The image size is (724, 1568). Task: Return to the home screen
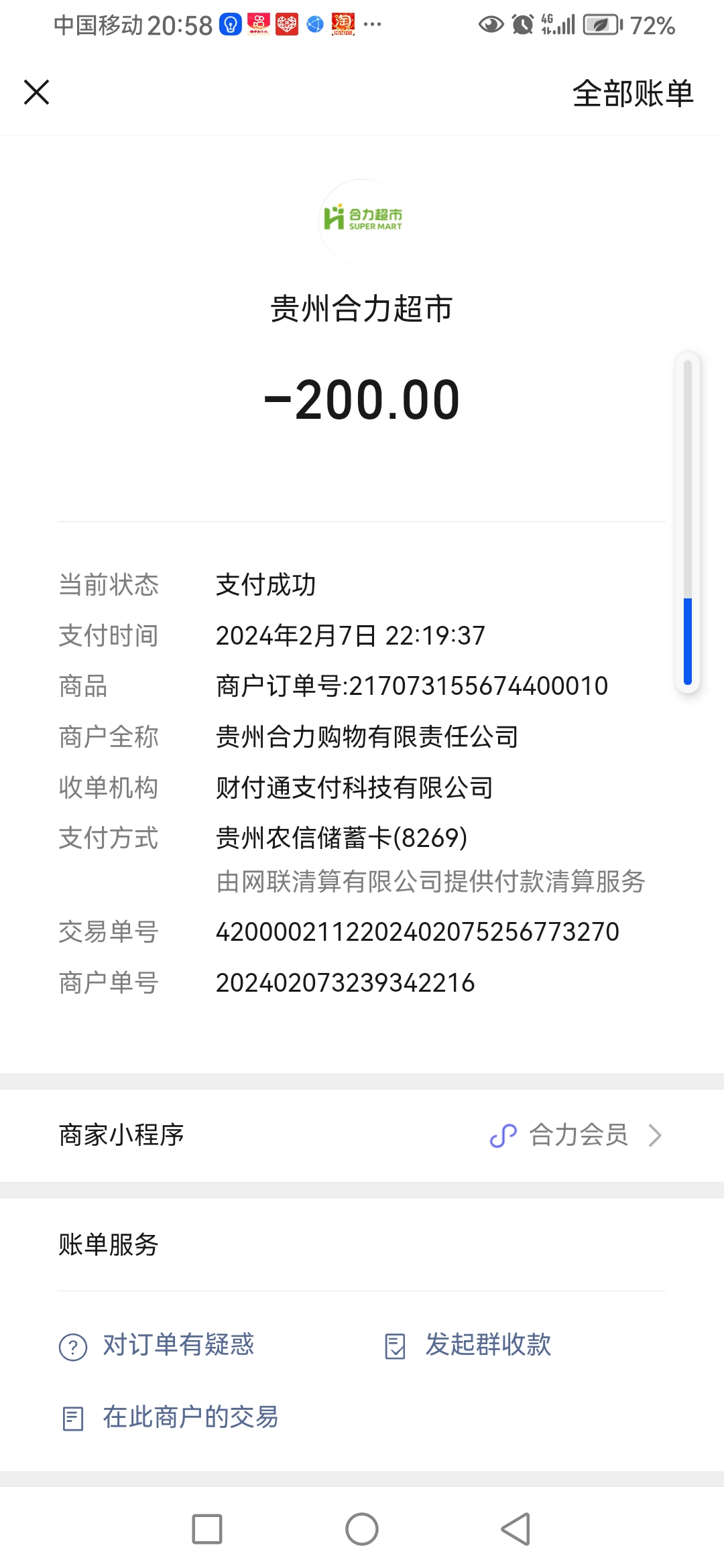(362, 1529)
